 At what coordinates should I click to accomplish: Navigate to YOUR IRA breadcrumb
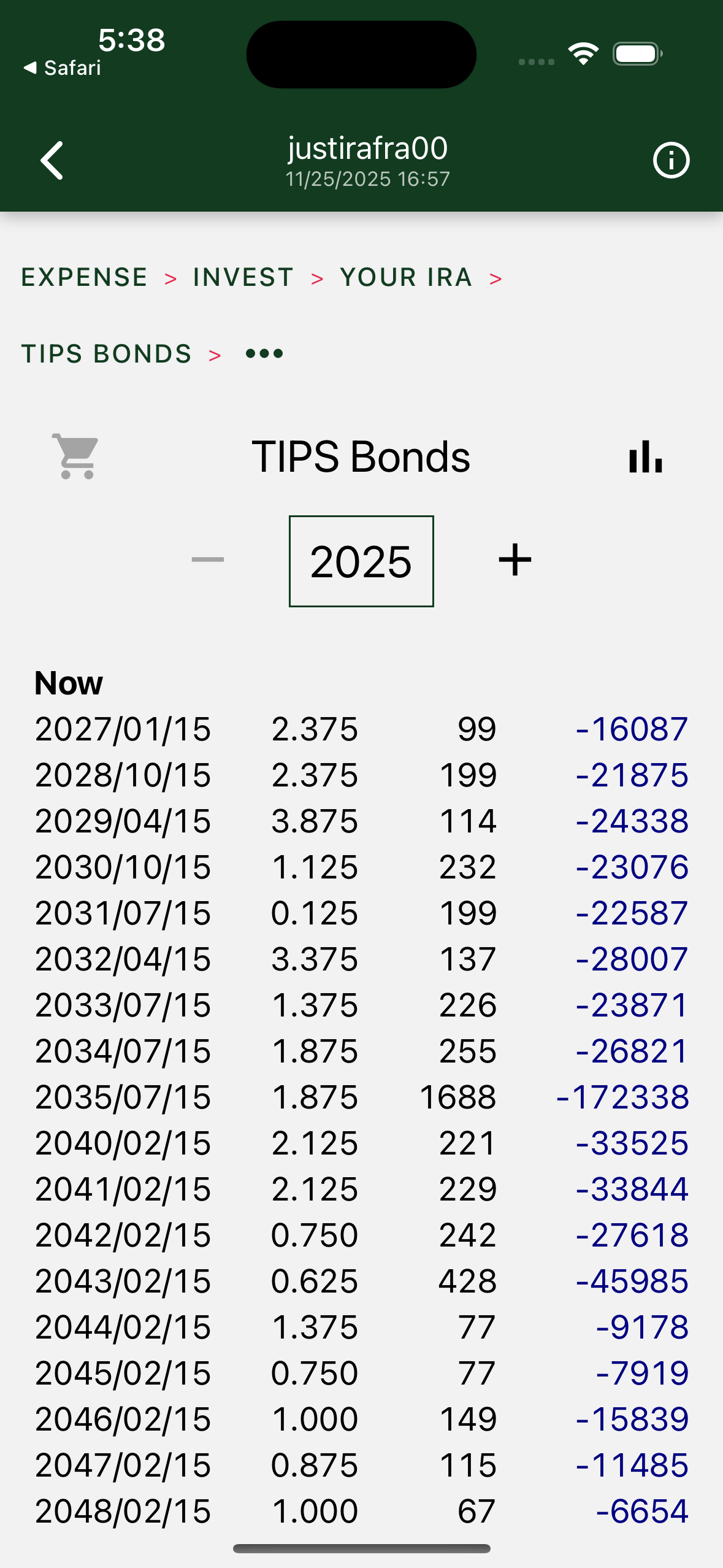coord(406,277)
